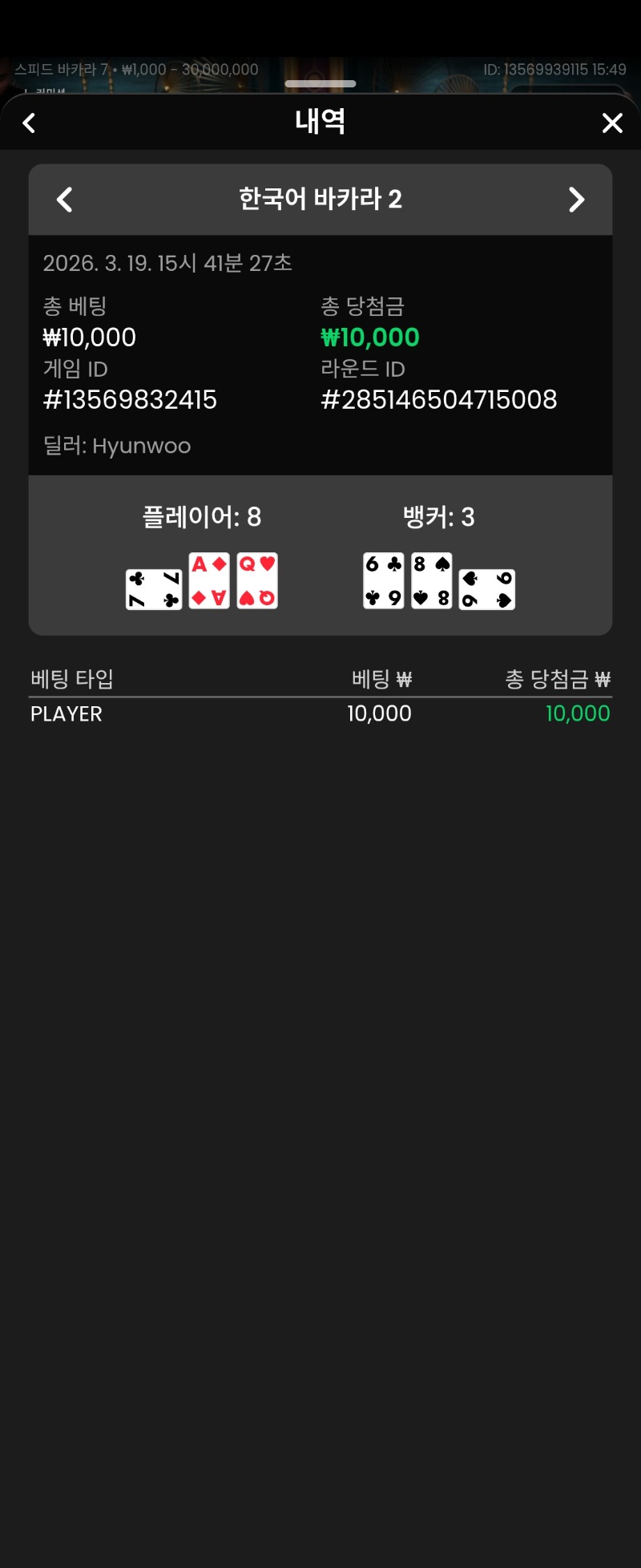Screen dimensions: 641x1568
Task: Close the 내역 history panel
Action: pos(612,123)
